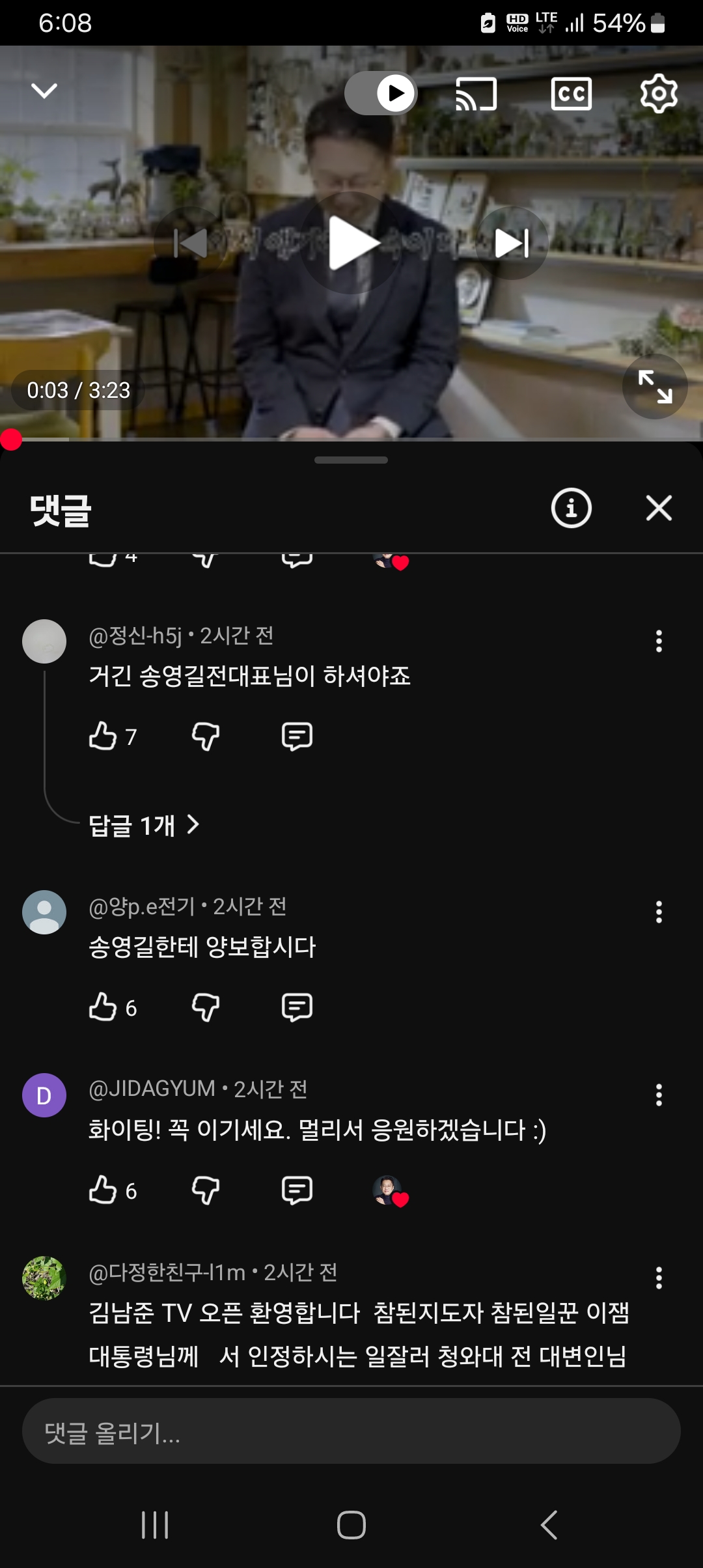
Task: Like the comment by @정신-h5j
Action: pyautogui.click(x=103, y=736)
